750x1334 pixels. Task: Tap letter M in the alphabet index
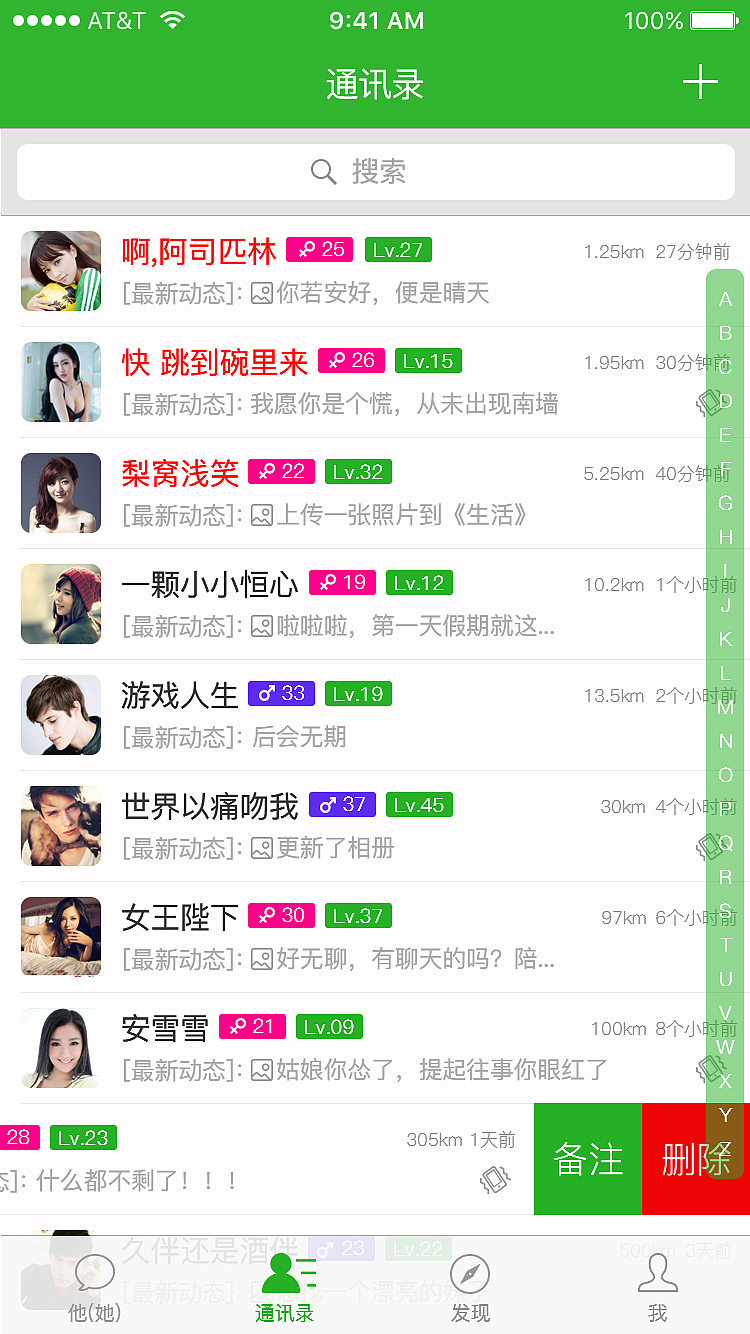[725, 705]
